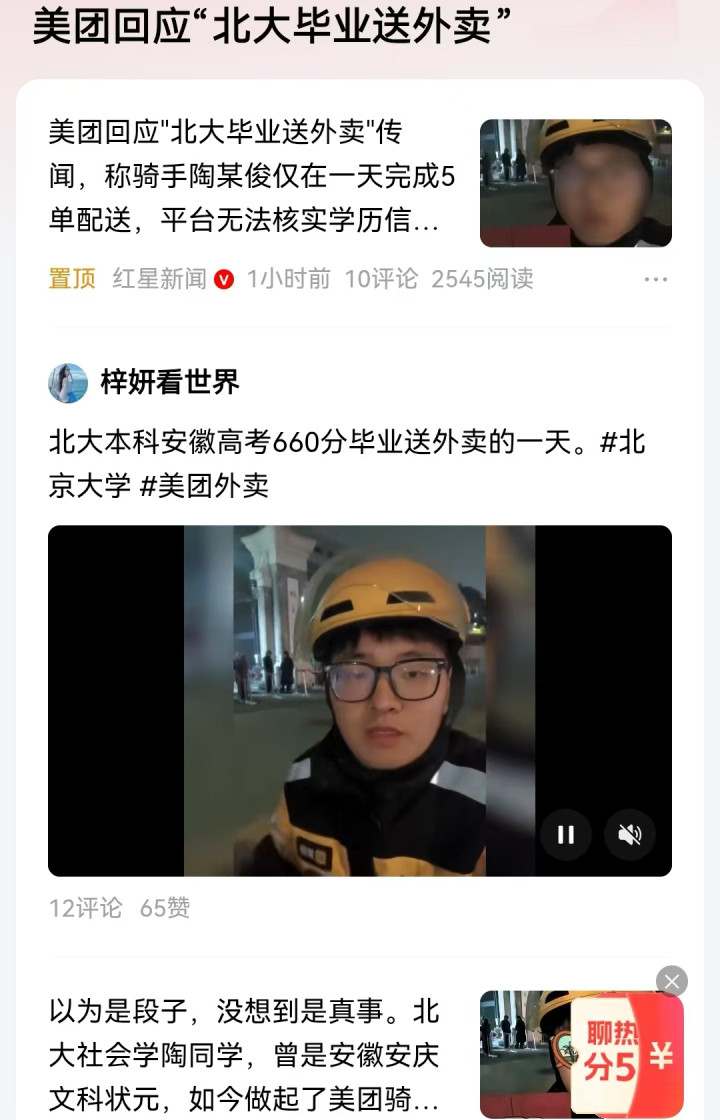Image resolution: width=720 pixels, height=1120 pixels.
Task: Open the overflow menu on the 红星新闻 article
Action: [x=655, y=279]
